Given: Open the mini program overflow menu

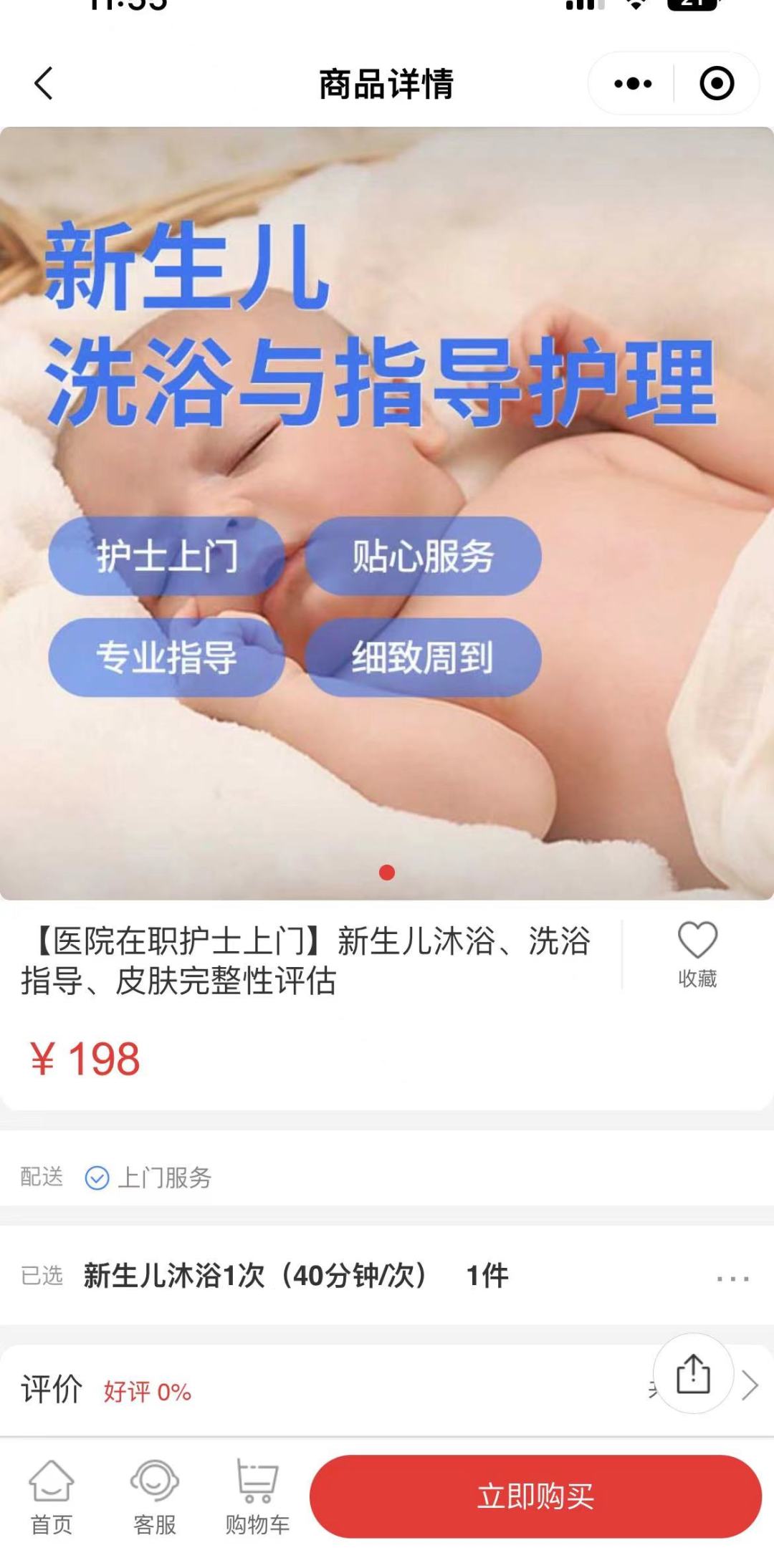Looking at the screenshot, I should click(x=633, y=84).
